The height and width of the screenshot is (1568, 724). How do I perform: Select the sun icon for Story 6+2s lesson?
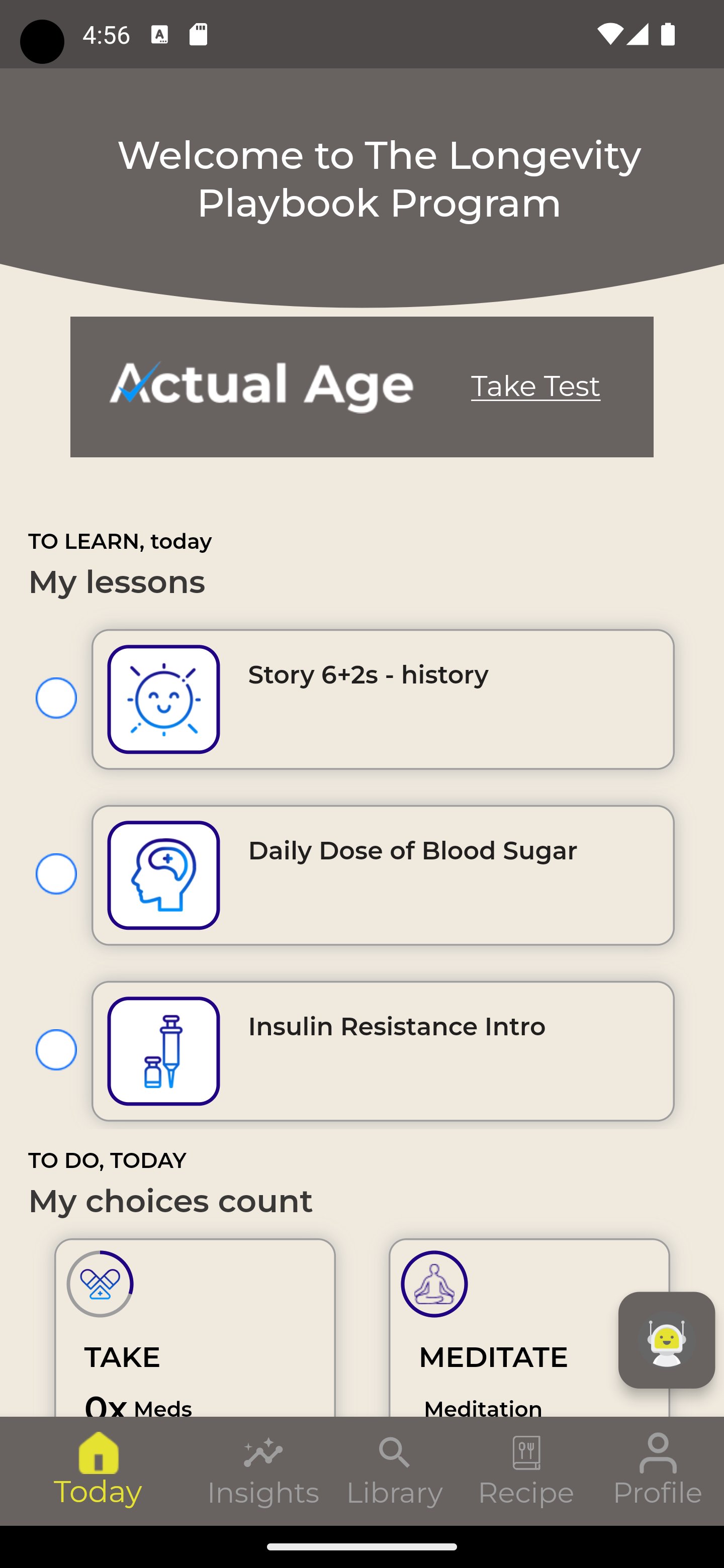(x=164, y=698)
